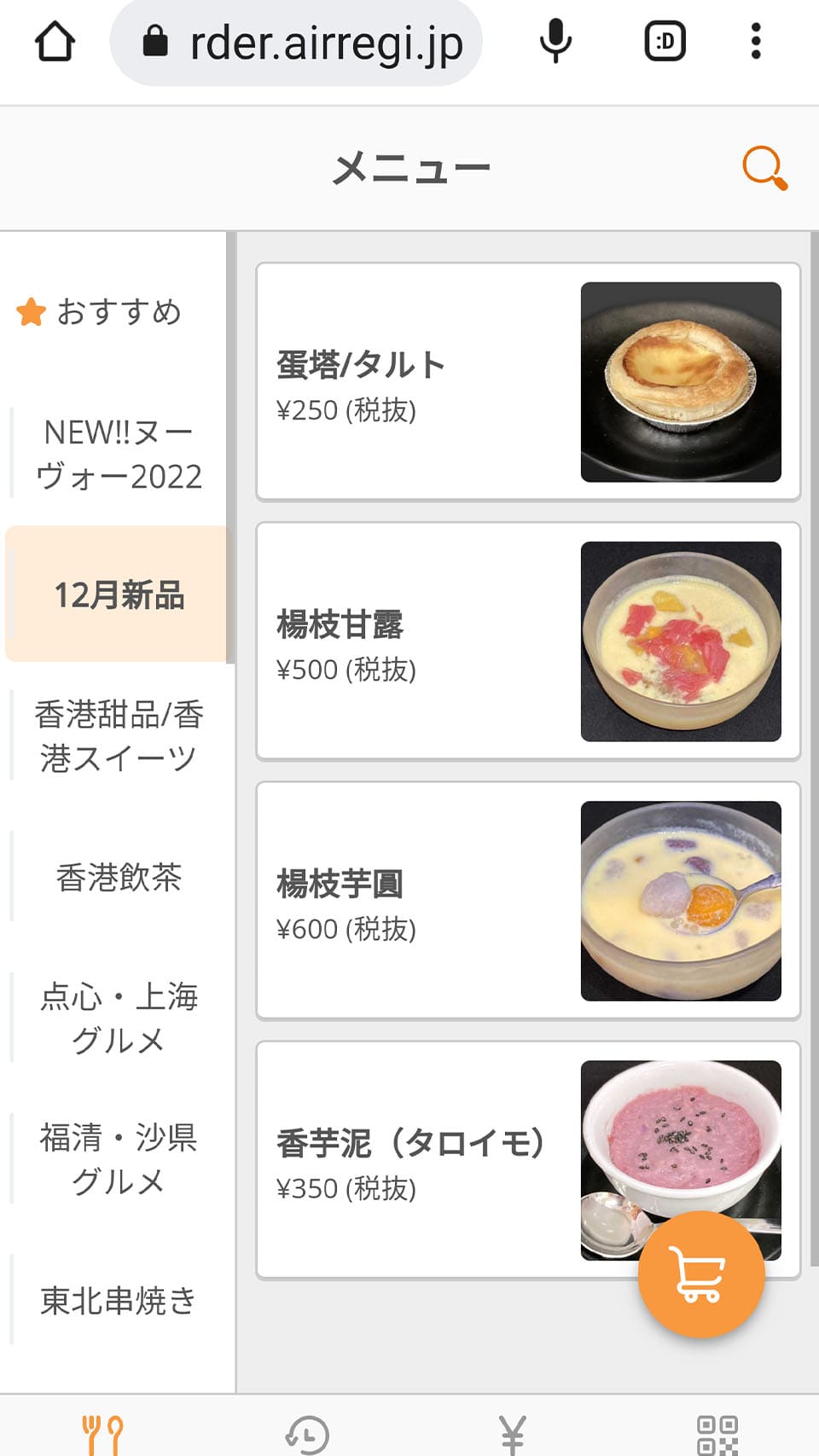Open the 楊枝芋圓 item card
819x1456 pixels.
pos(527,901)
